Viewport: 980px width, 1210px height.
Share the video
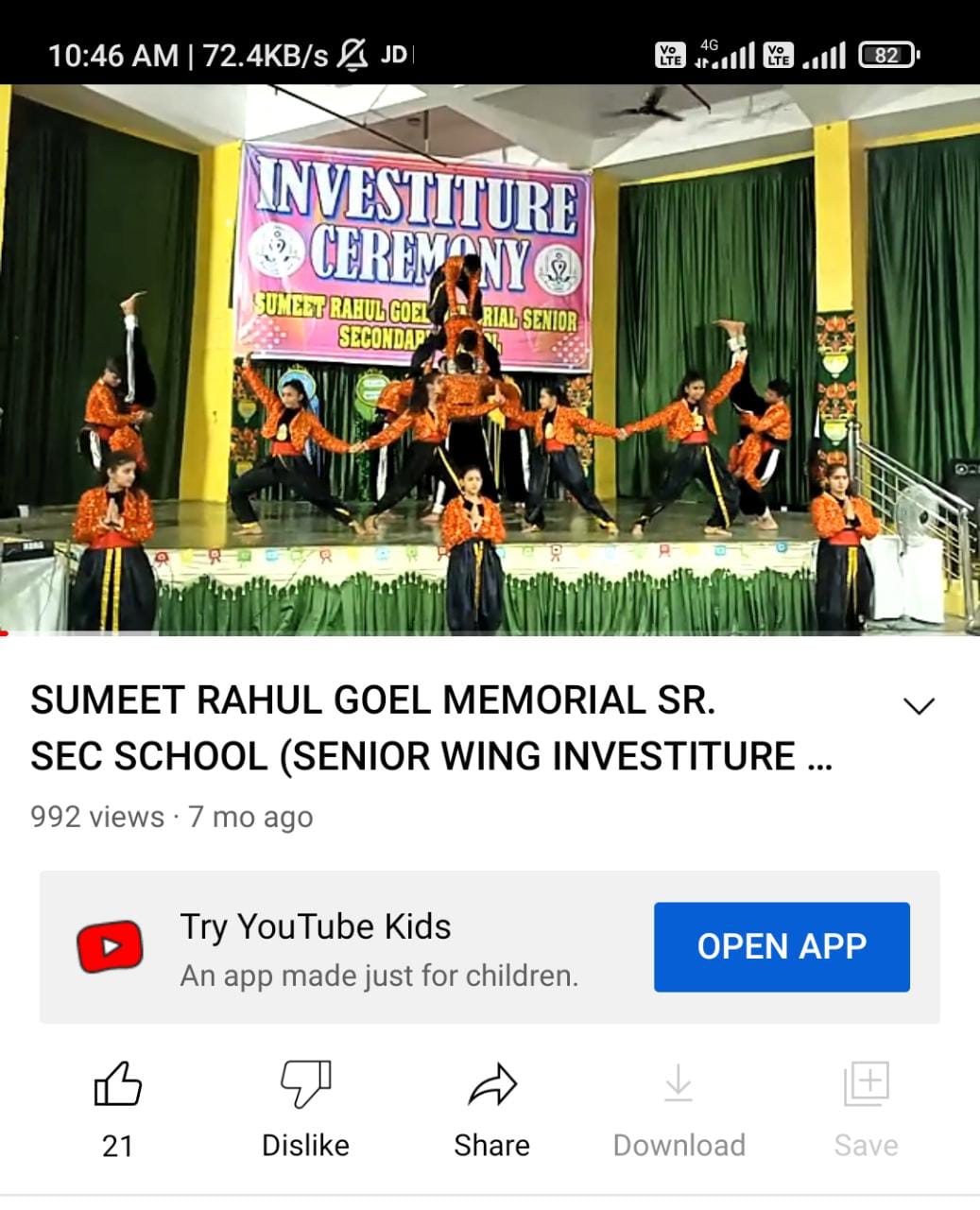[x=491, y=1086]
